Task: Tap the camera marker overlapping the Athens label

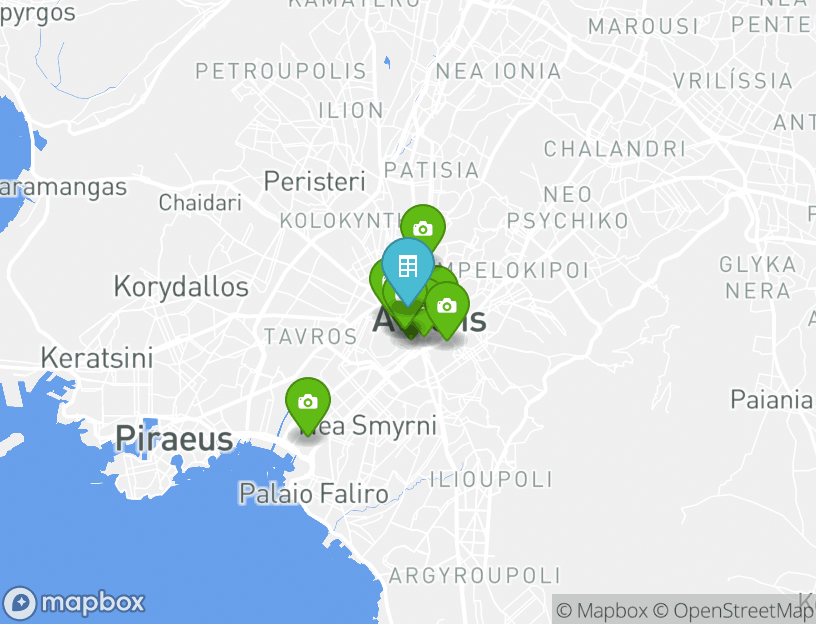Action: 447,306
